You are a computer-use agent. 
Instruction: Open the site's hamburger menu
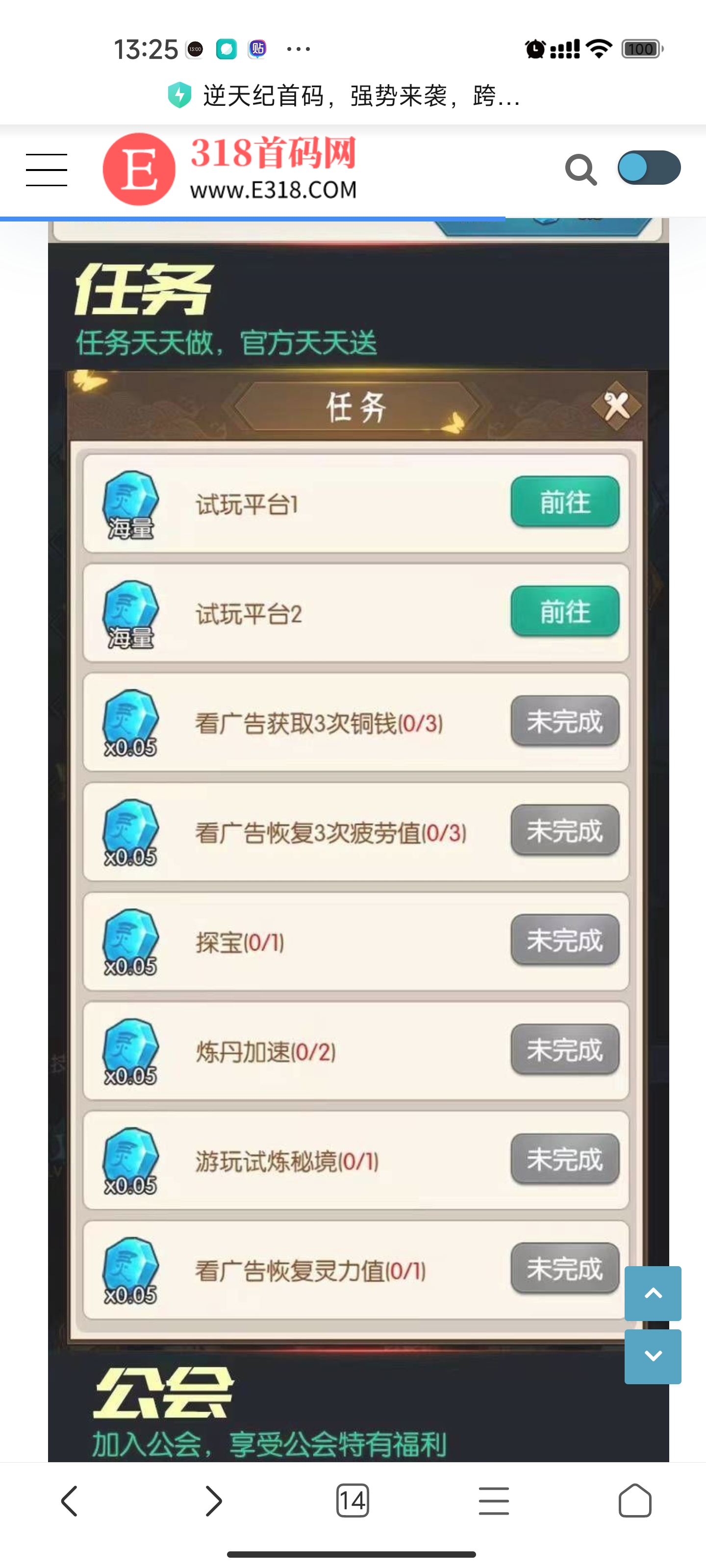46,170
